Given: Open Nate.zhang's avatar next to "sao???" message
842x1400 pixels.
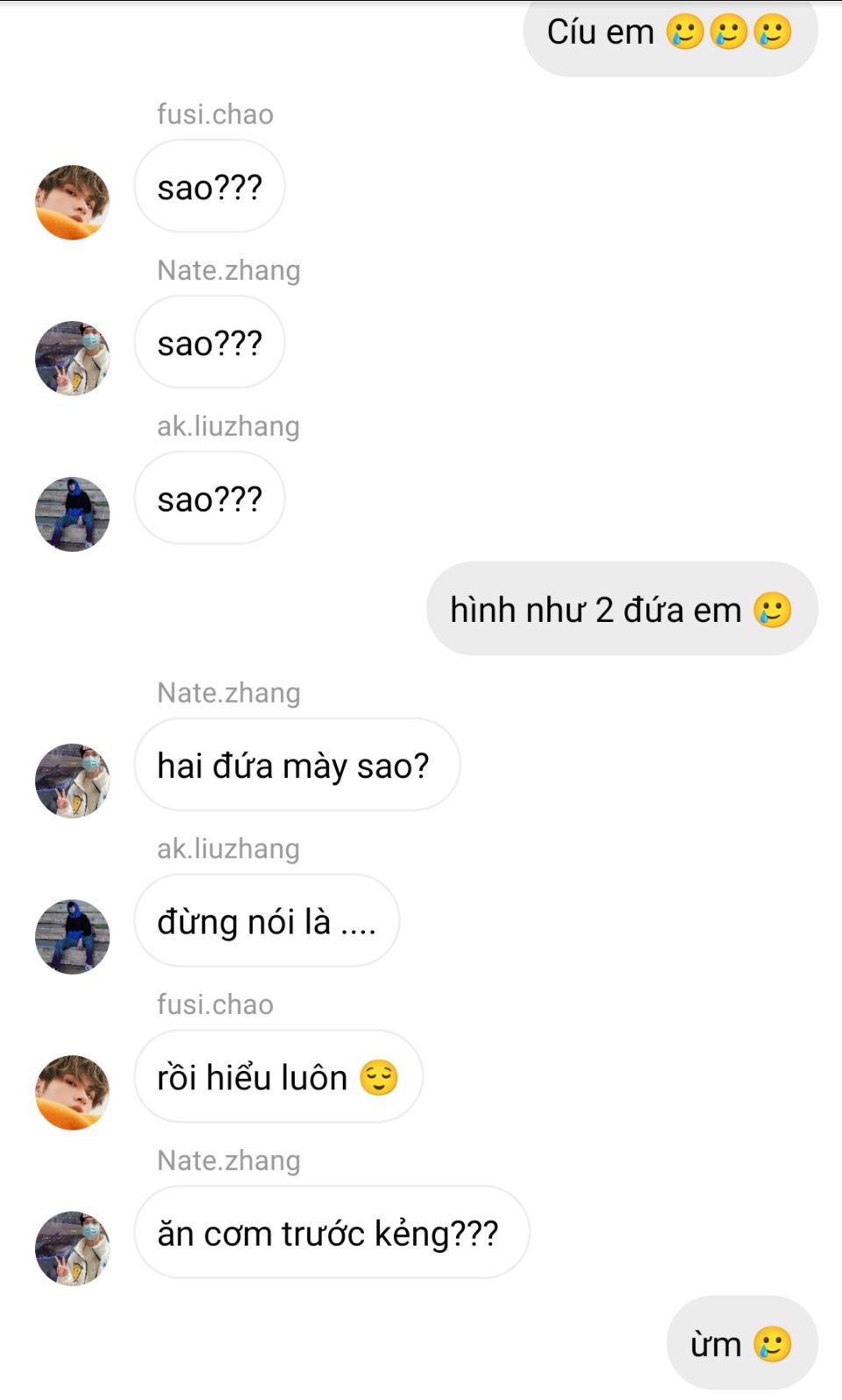Looking at the screenshot, I should [x=72, y=358].
